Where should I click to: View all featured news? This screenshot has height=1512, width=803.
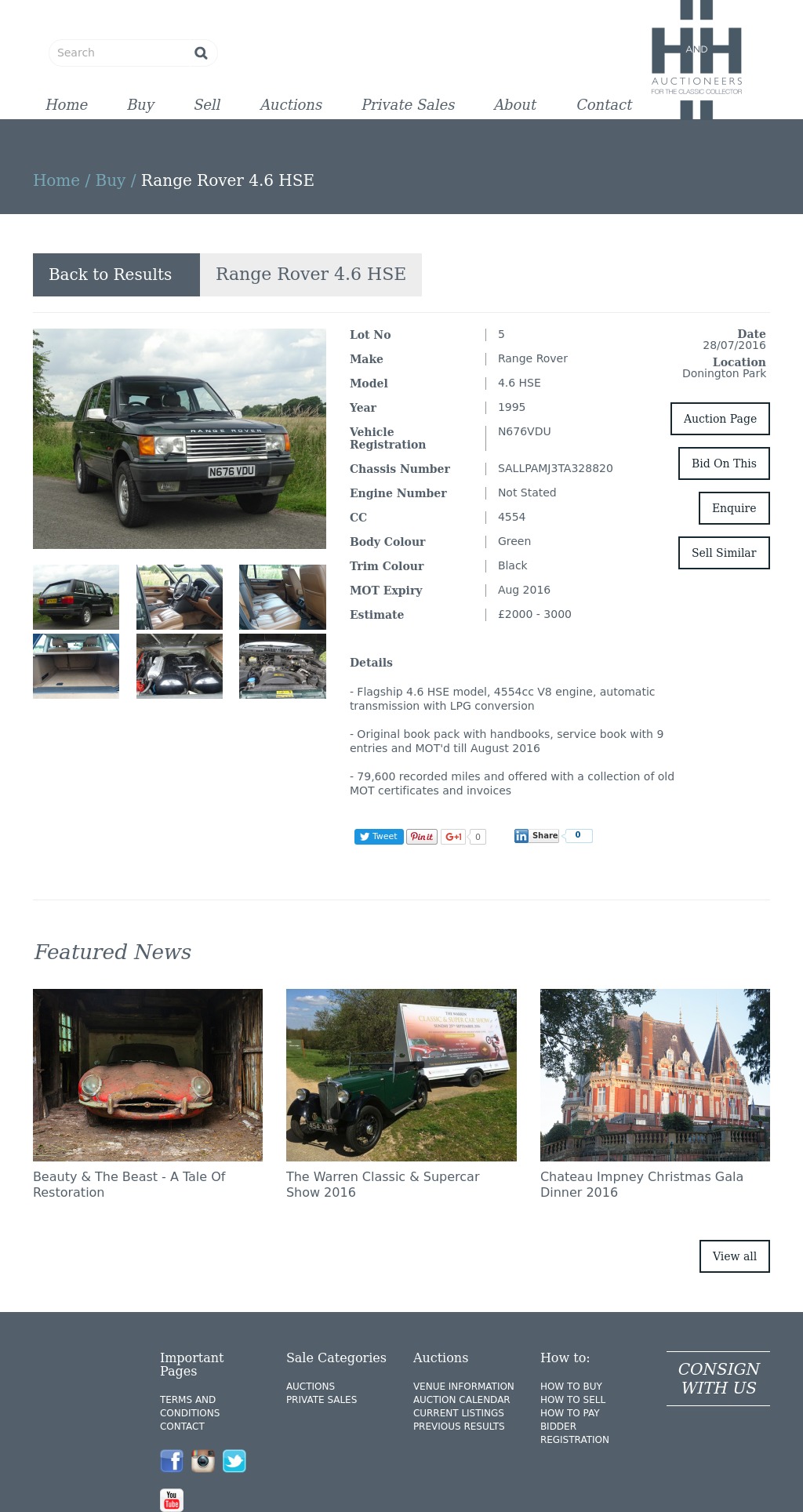tap(735, 1256)
